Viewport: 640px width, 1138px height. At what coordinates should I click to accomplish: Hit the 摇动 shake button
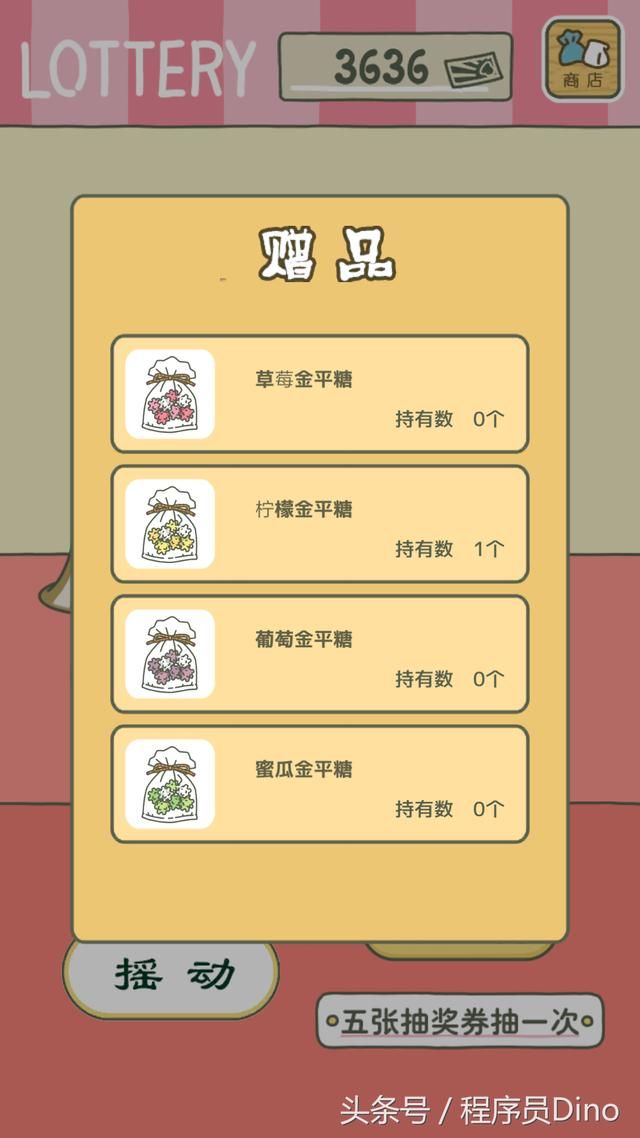click(x=172, y=975)
